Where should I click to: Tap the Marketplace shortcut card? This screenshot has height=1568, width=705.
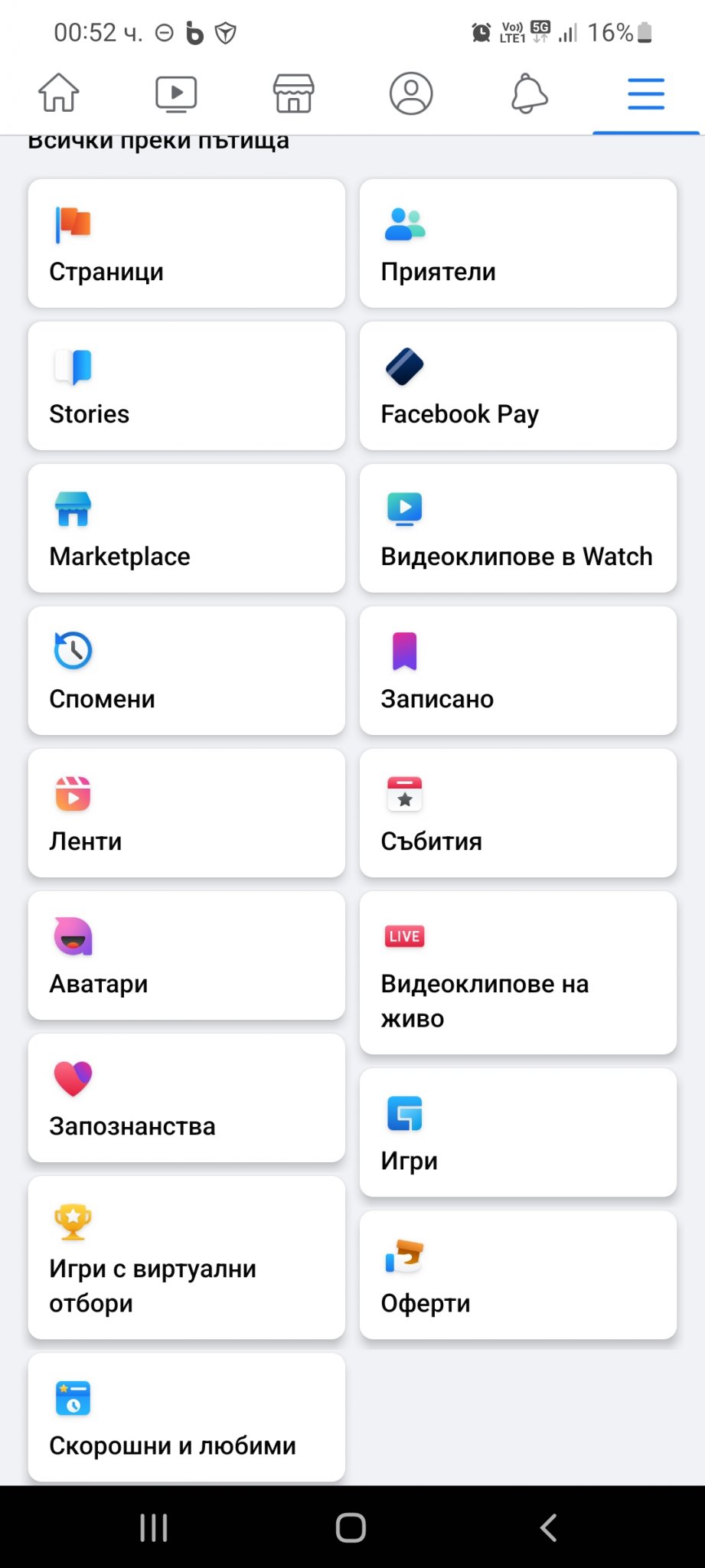[186, 528]
